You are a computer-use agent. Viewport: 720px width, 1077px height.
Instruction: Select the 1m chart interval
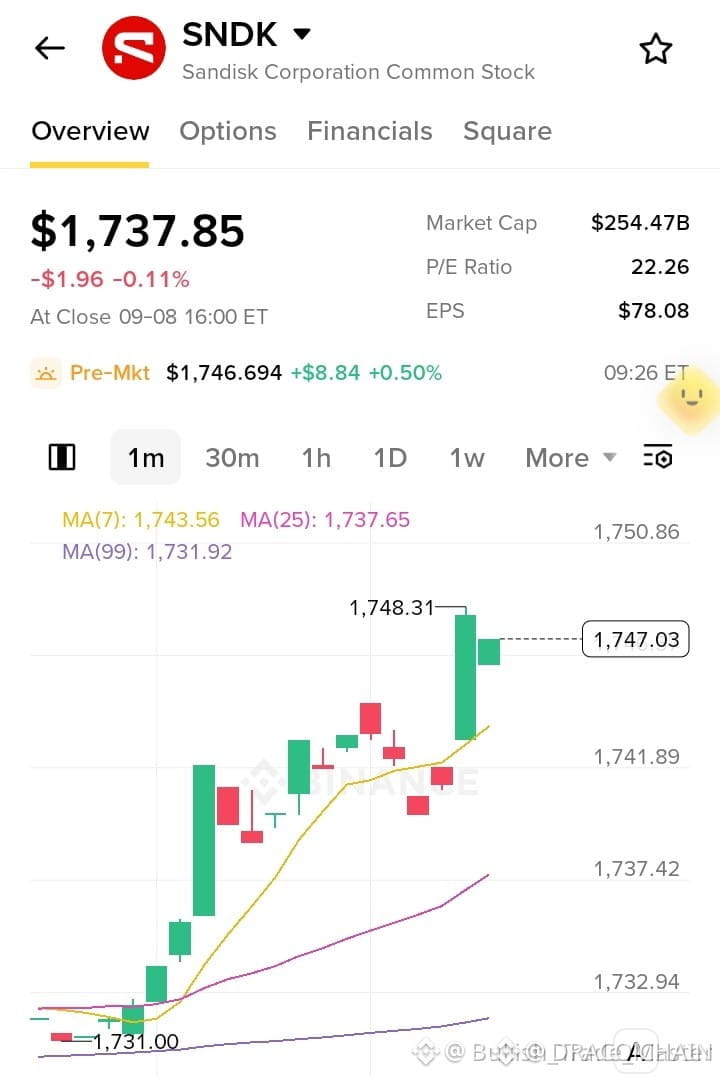point(146,457)
